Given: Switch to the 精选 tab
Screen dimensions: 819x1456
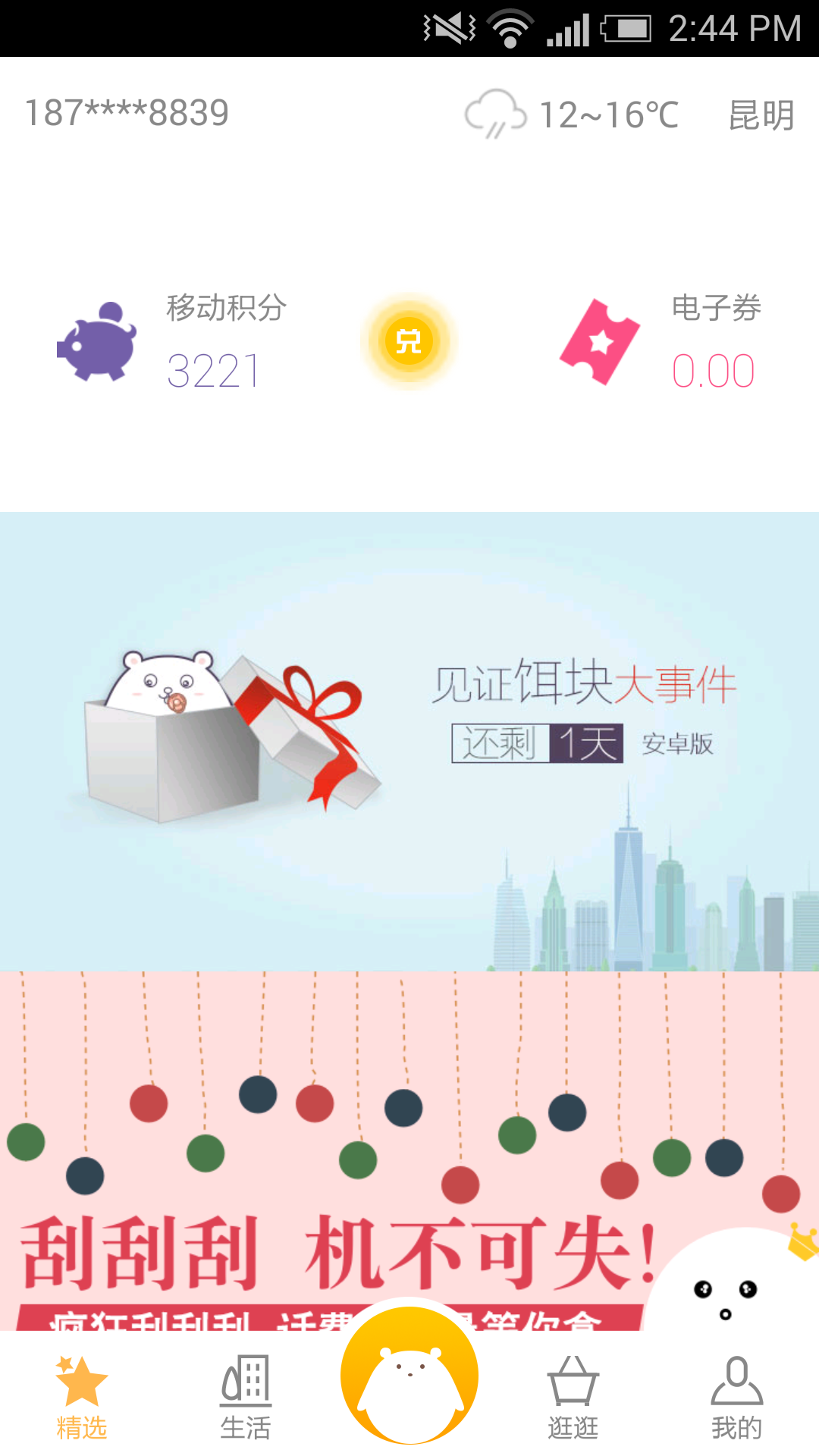Looking at the screenshot, I should pyautogui.click(x=82, y=1397).
